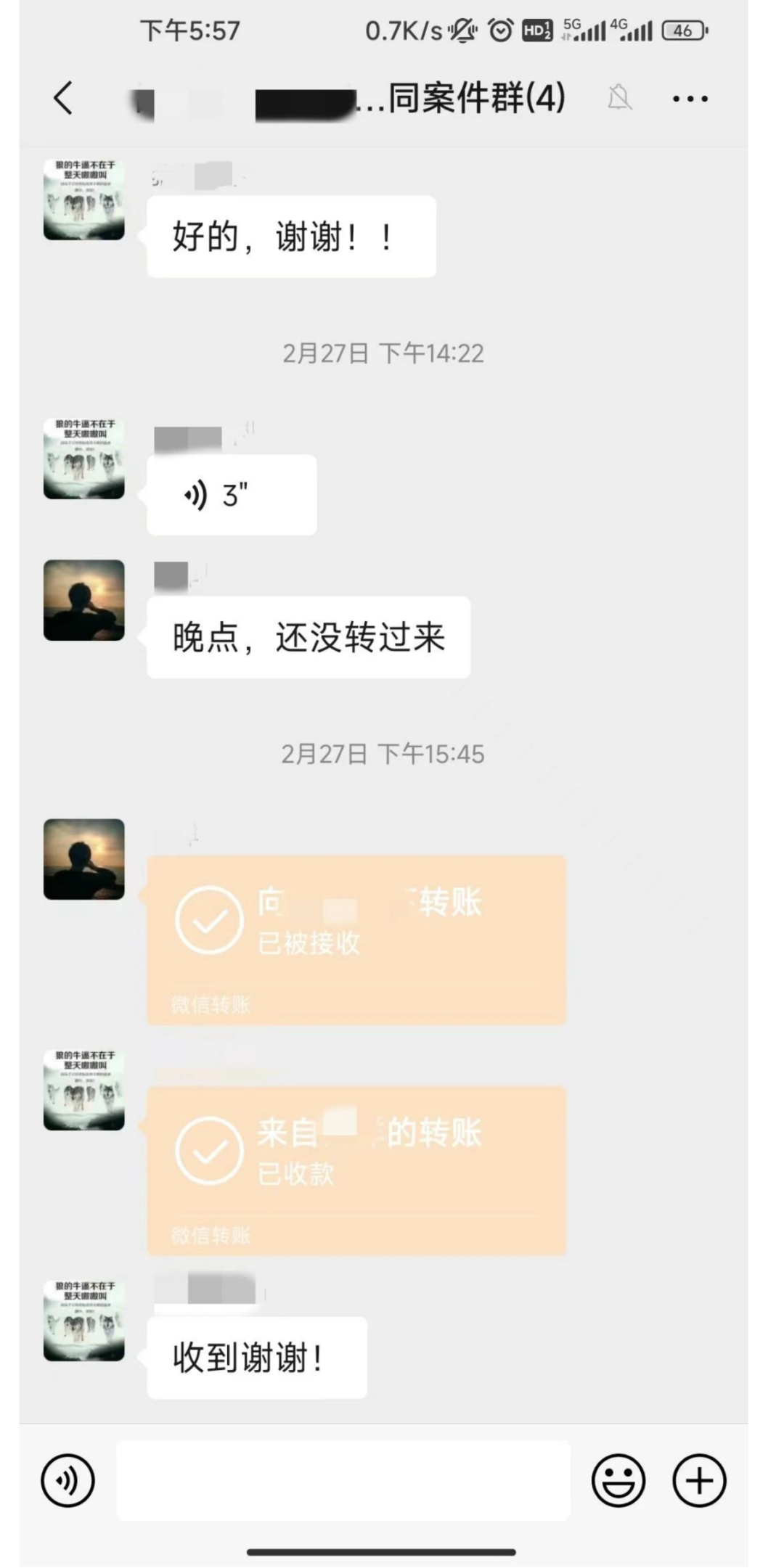Switch to voice input mode
Screen dimensions: 784x1568
68,1480
